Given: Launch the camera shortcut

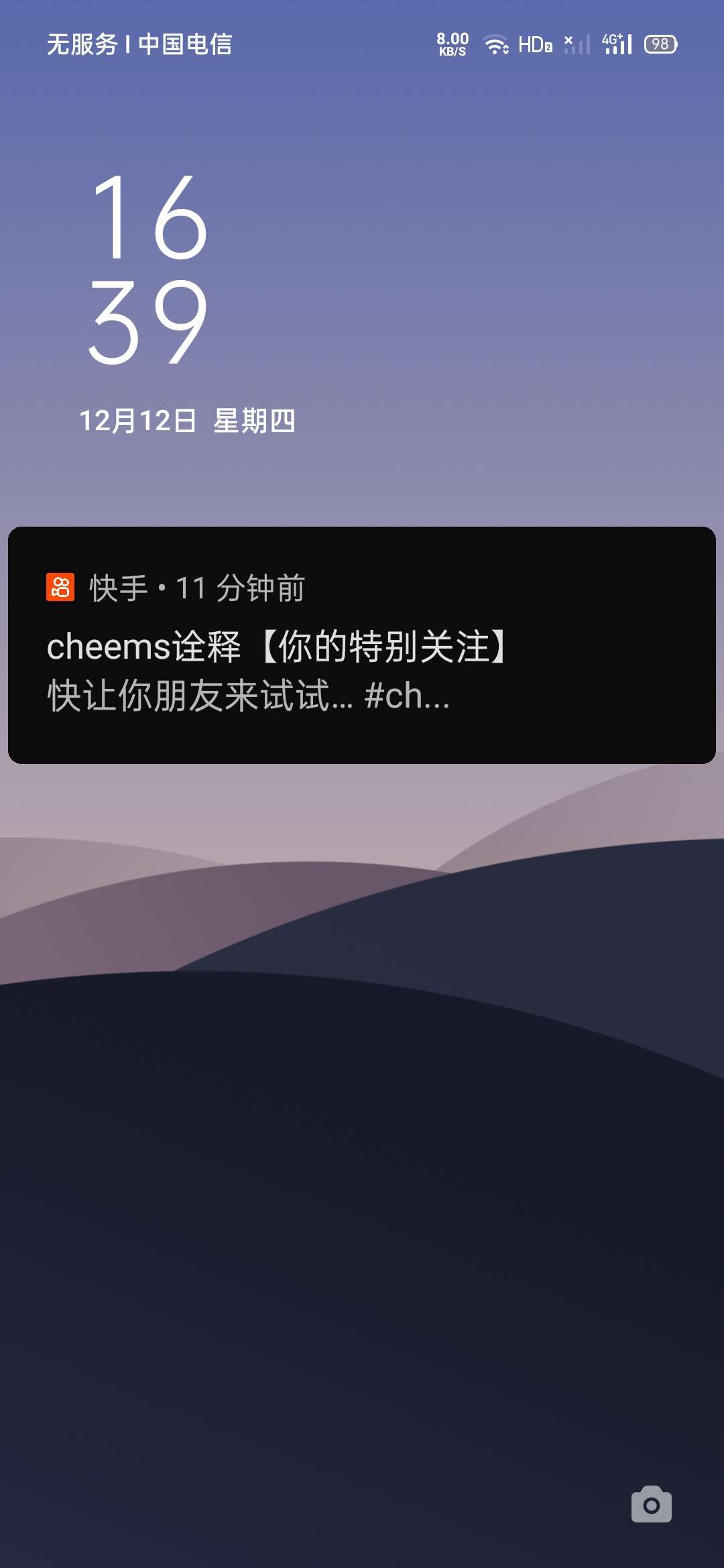Looking at the screenshot, I should pyautogui.click(x=651, y=1504).
